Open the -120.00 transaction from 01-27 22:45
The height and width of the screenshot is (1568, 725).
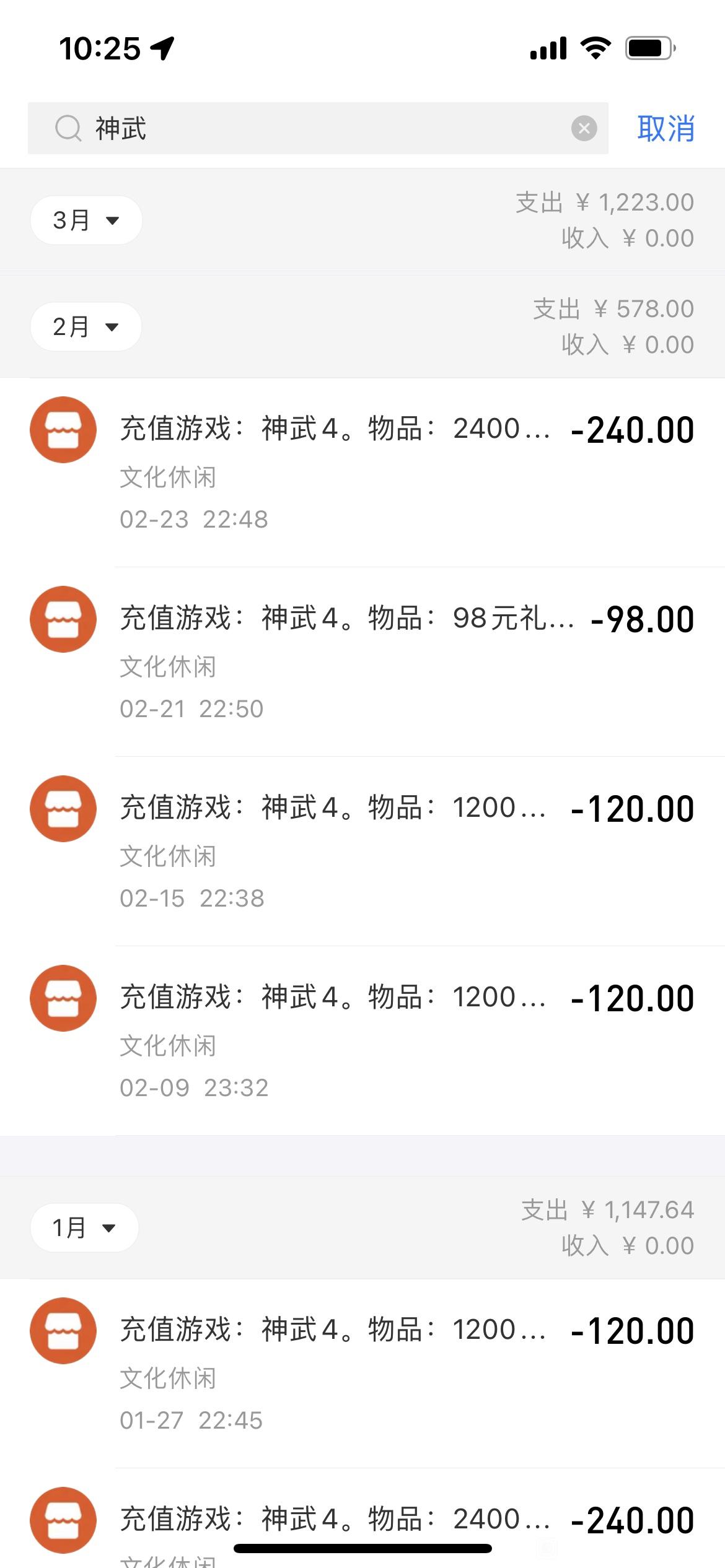coord(362,1374)
